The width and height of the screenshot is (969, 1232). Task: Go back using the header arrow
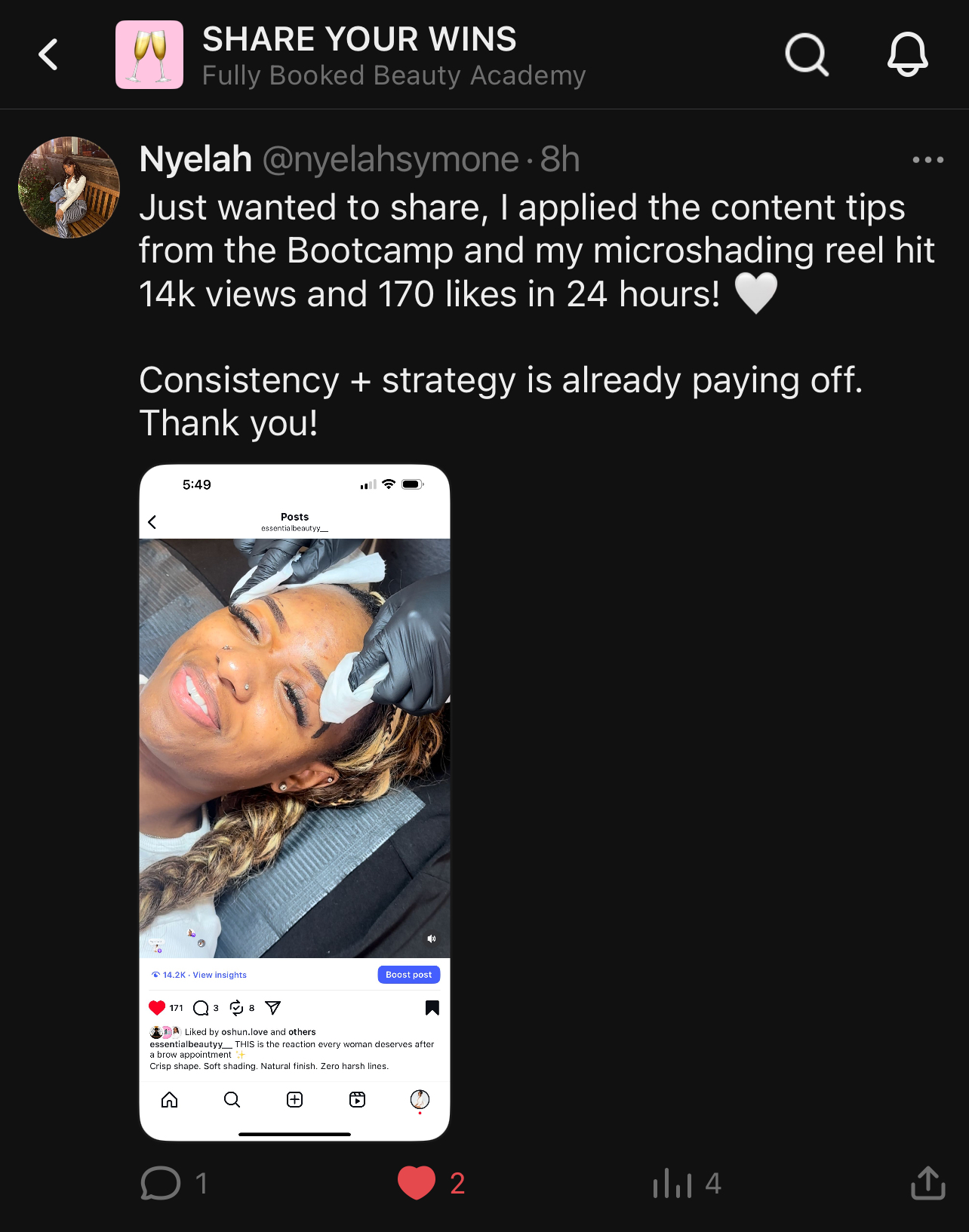pyautogui.click(x=48, y=54)
